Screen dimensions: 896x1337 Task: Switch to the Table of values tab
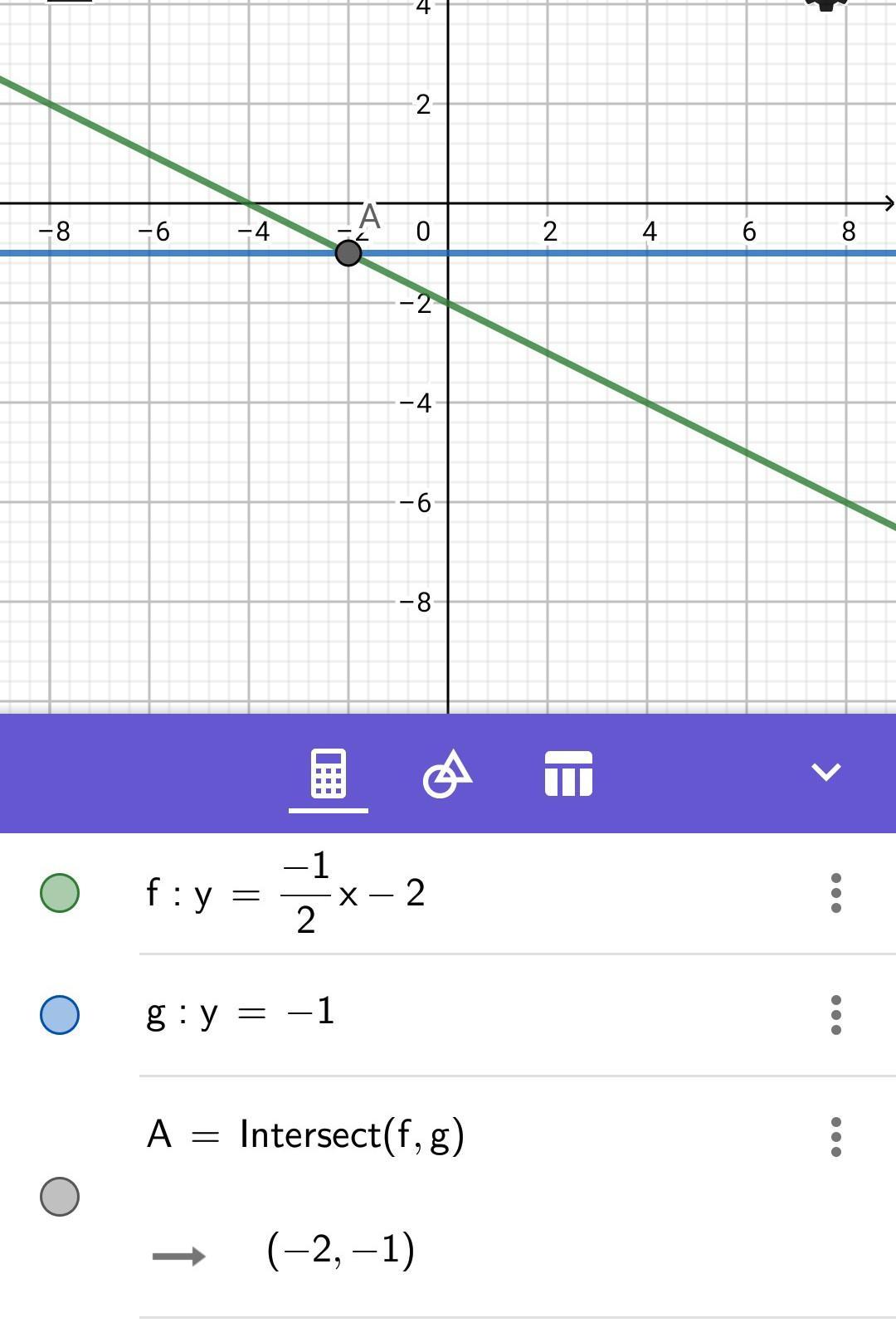[x=568, y=773]
